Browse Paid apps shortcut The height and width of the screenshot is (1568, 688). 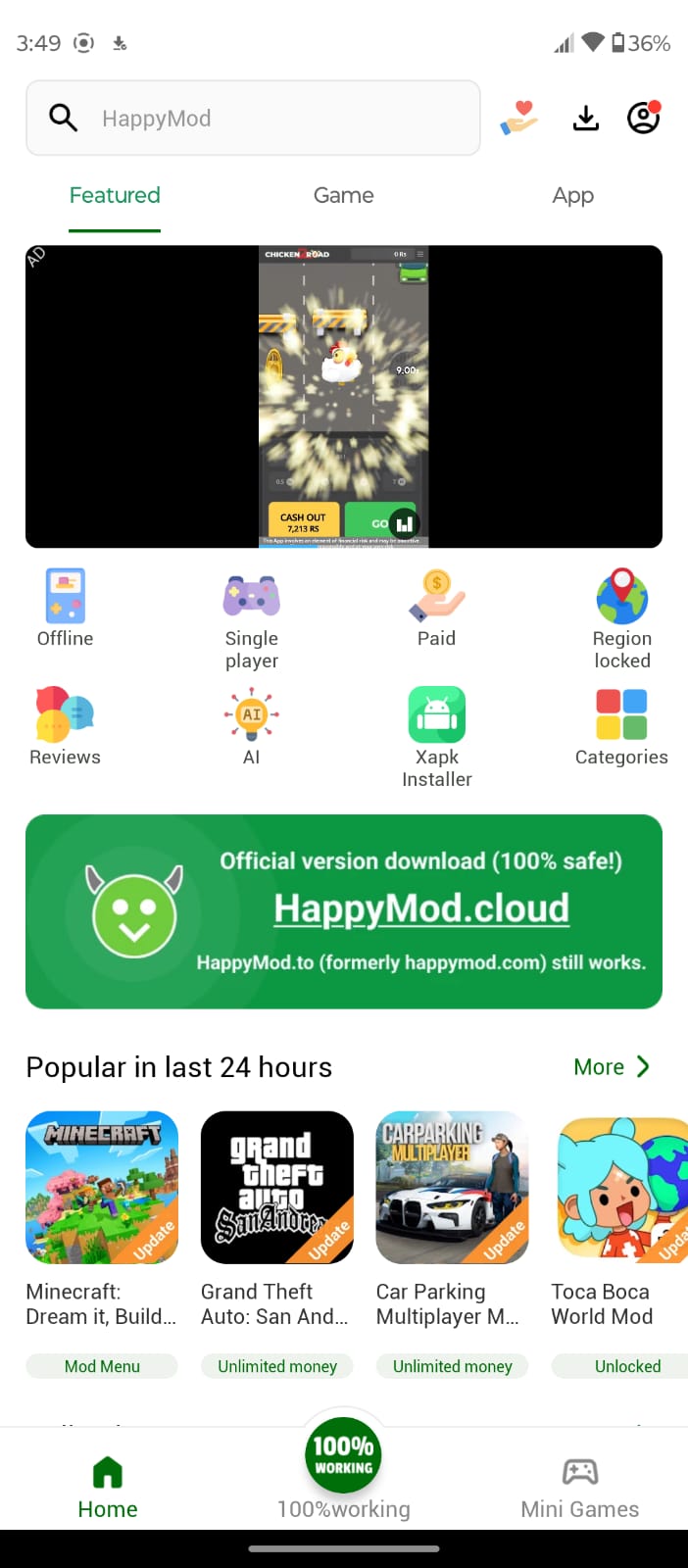[x=436, y=609]
